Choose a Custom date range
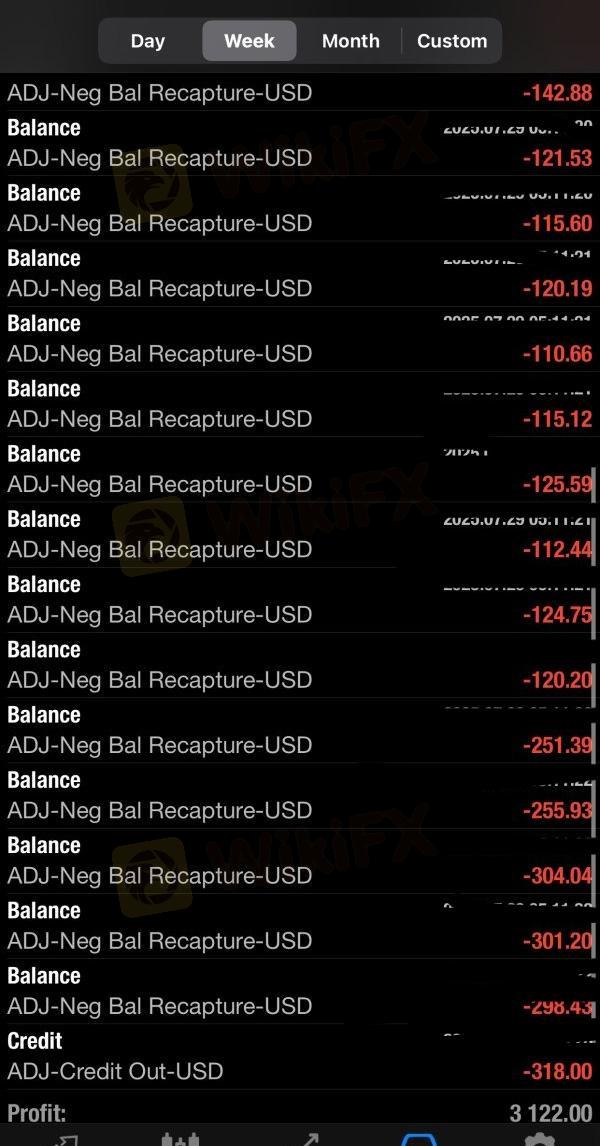Viewport: 600px width, 1146px height. tap(452, 41)
